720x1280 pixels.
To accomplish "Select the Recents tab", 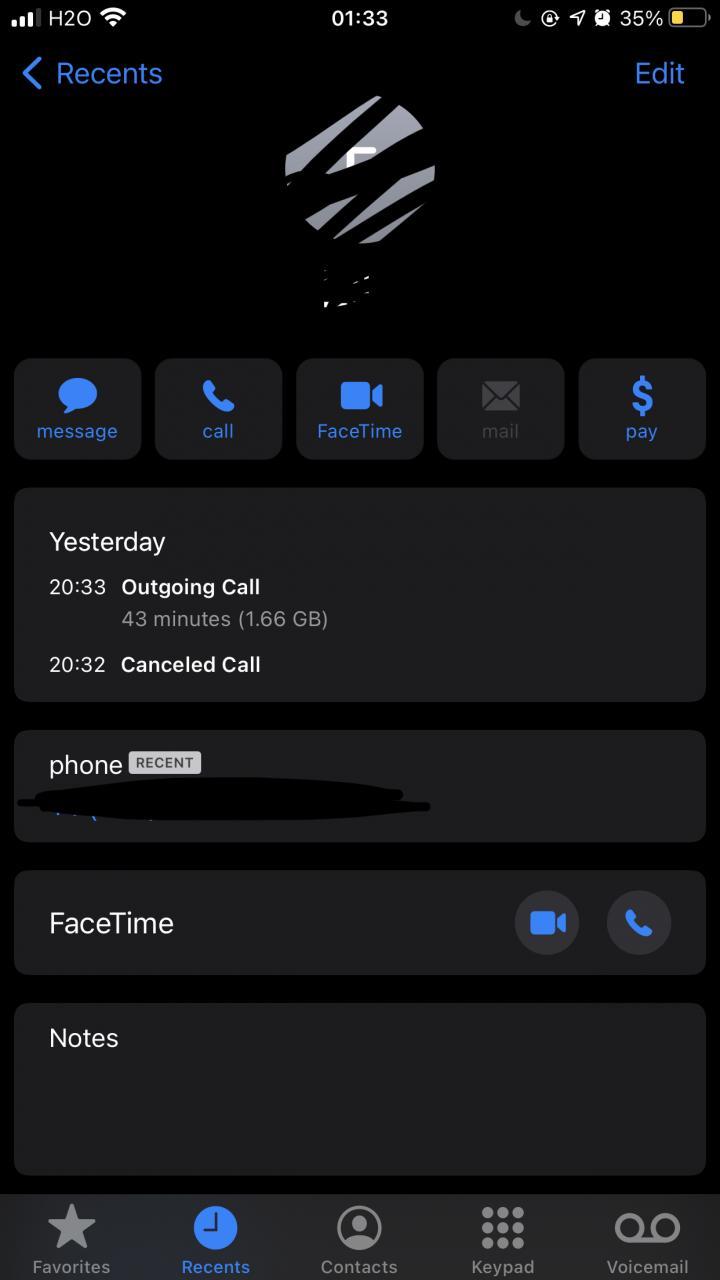I will 215,1239.
